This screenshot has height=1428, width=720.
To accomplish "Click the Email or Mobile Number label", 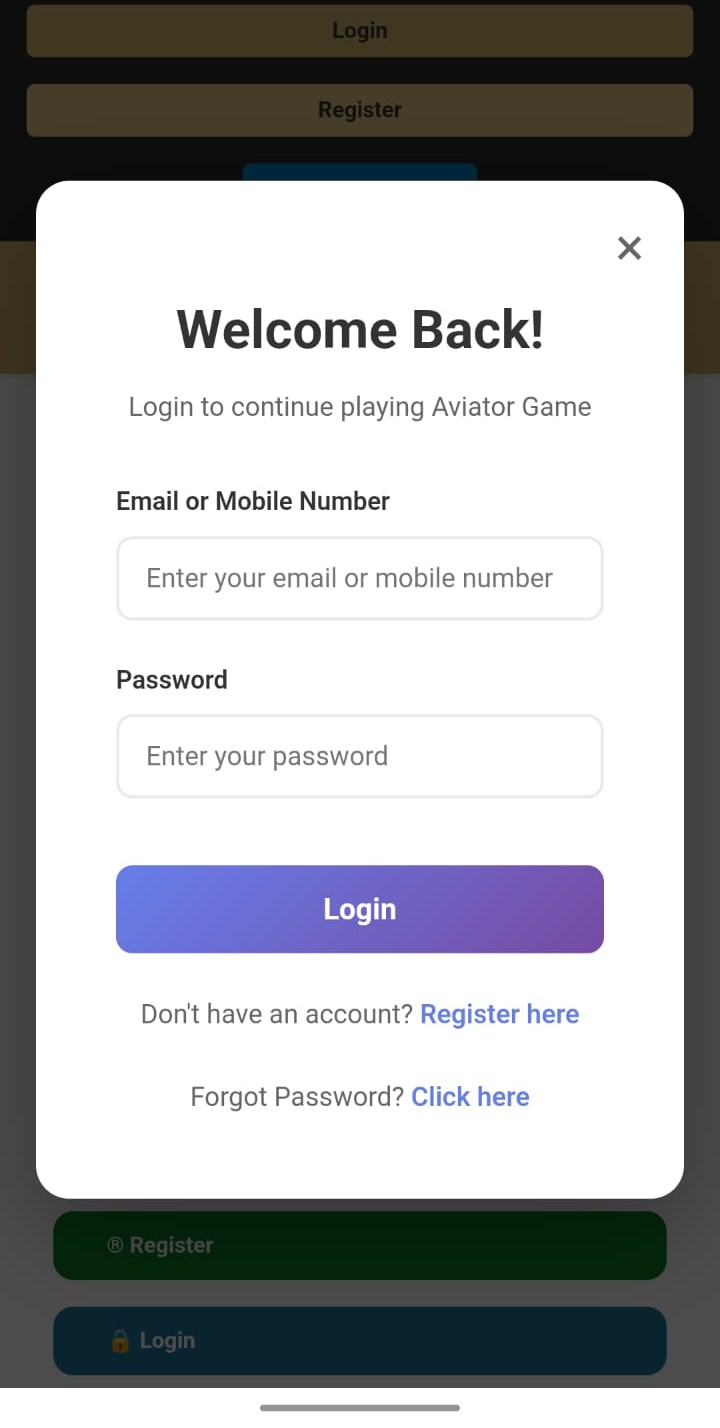I will (252, 501).
